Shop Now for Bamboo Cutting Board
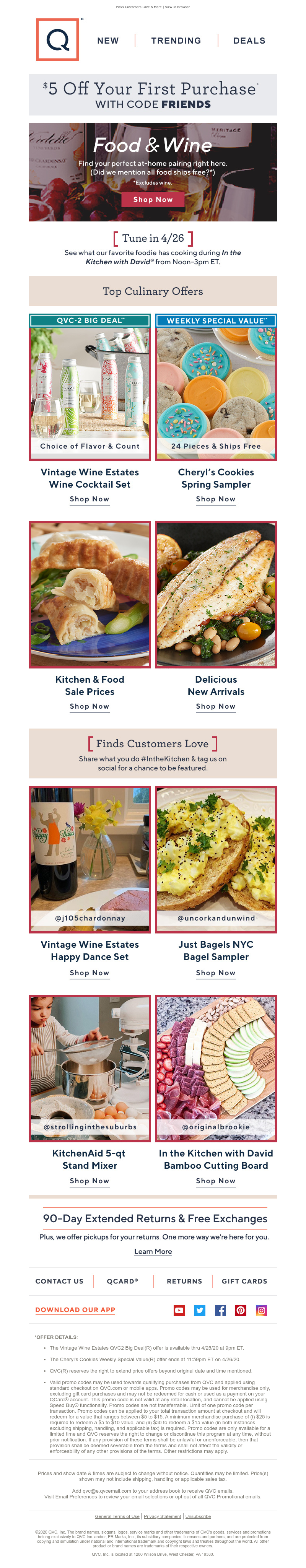This screenshot has height=1568, width=306. click(215, 1181)
